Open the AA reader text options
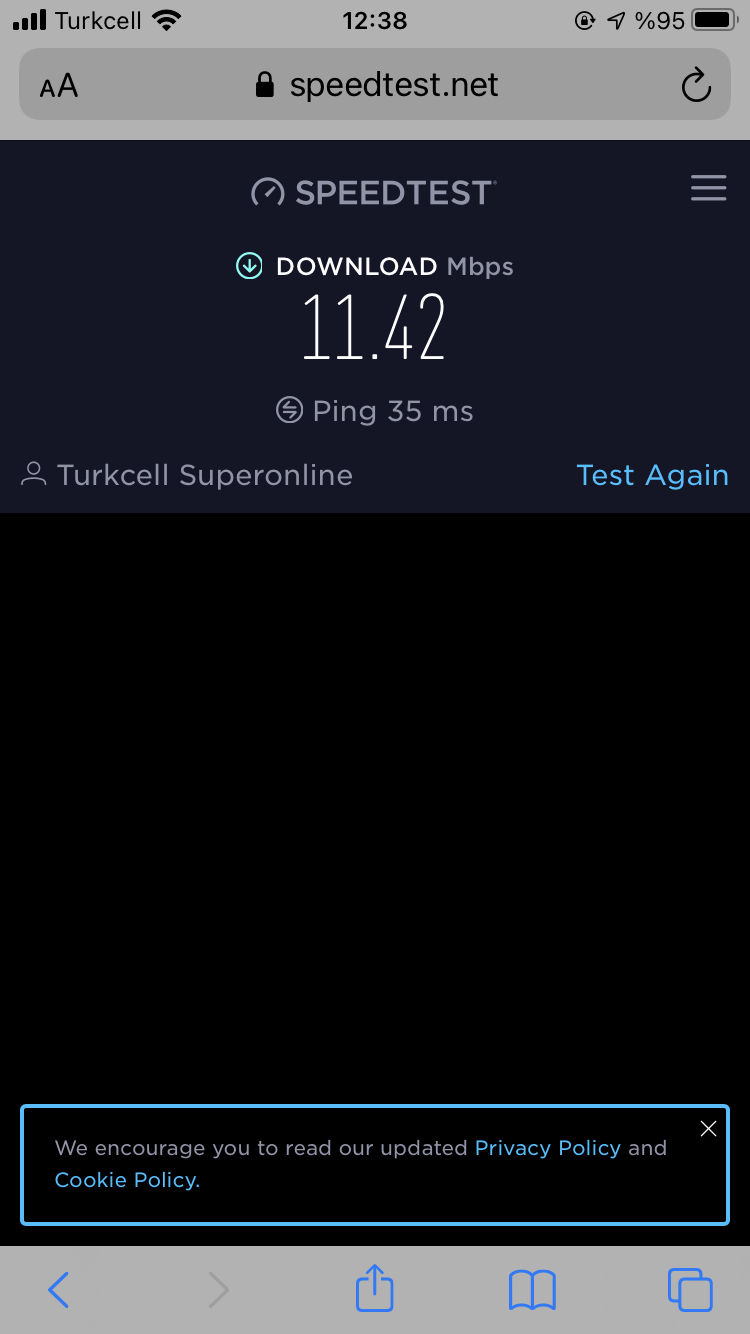Screen dimensions: 750x1334 tap(59, 86)
